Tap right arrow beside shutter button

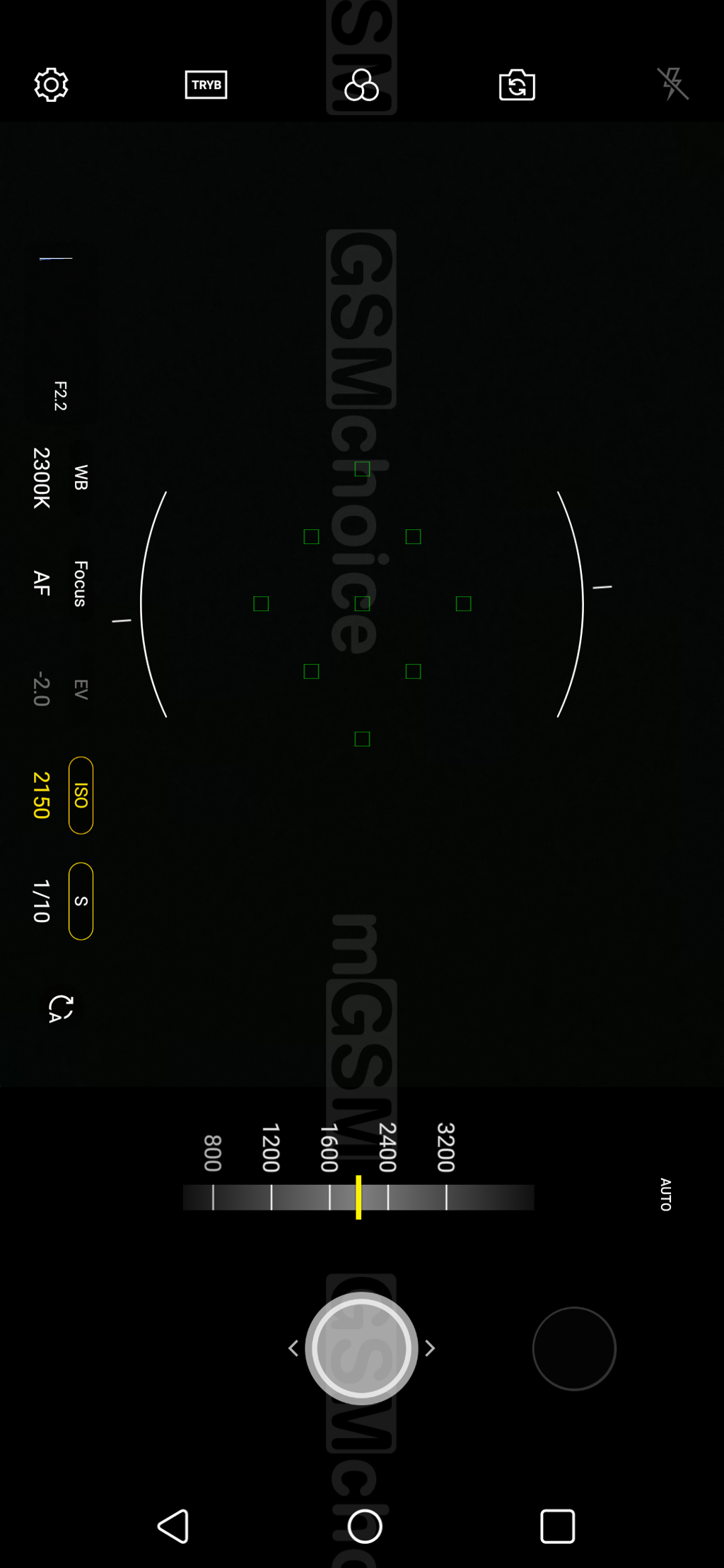pos(430,1348)
